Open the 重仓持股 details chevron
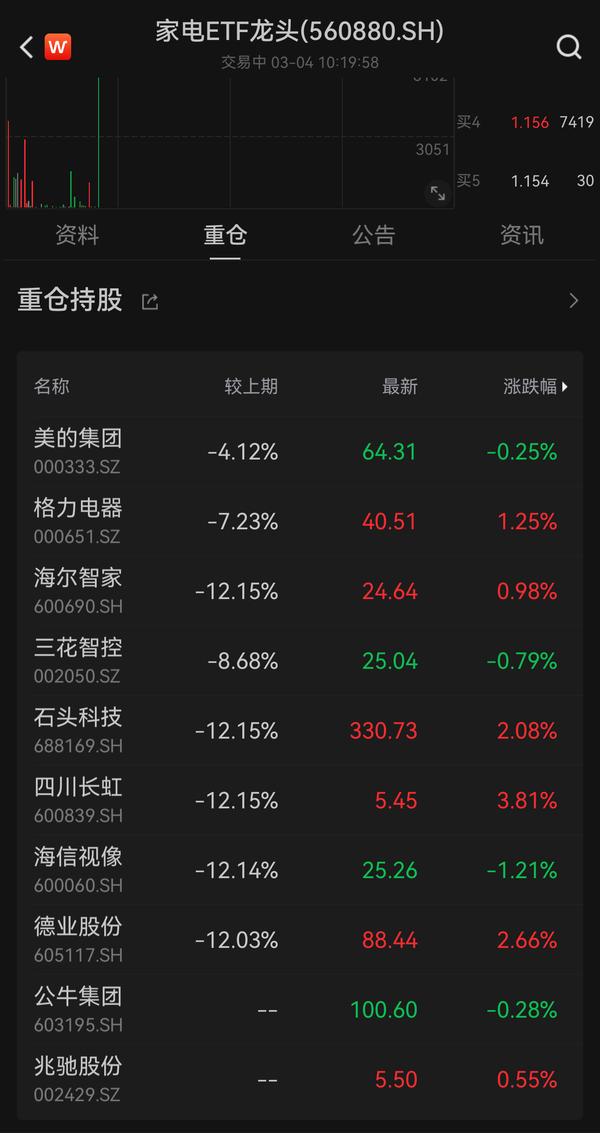This screenshot has height=1133, width=600. point(574,301)
